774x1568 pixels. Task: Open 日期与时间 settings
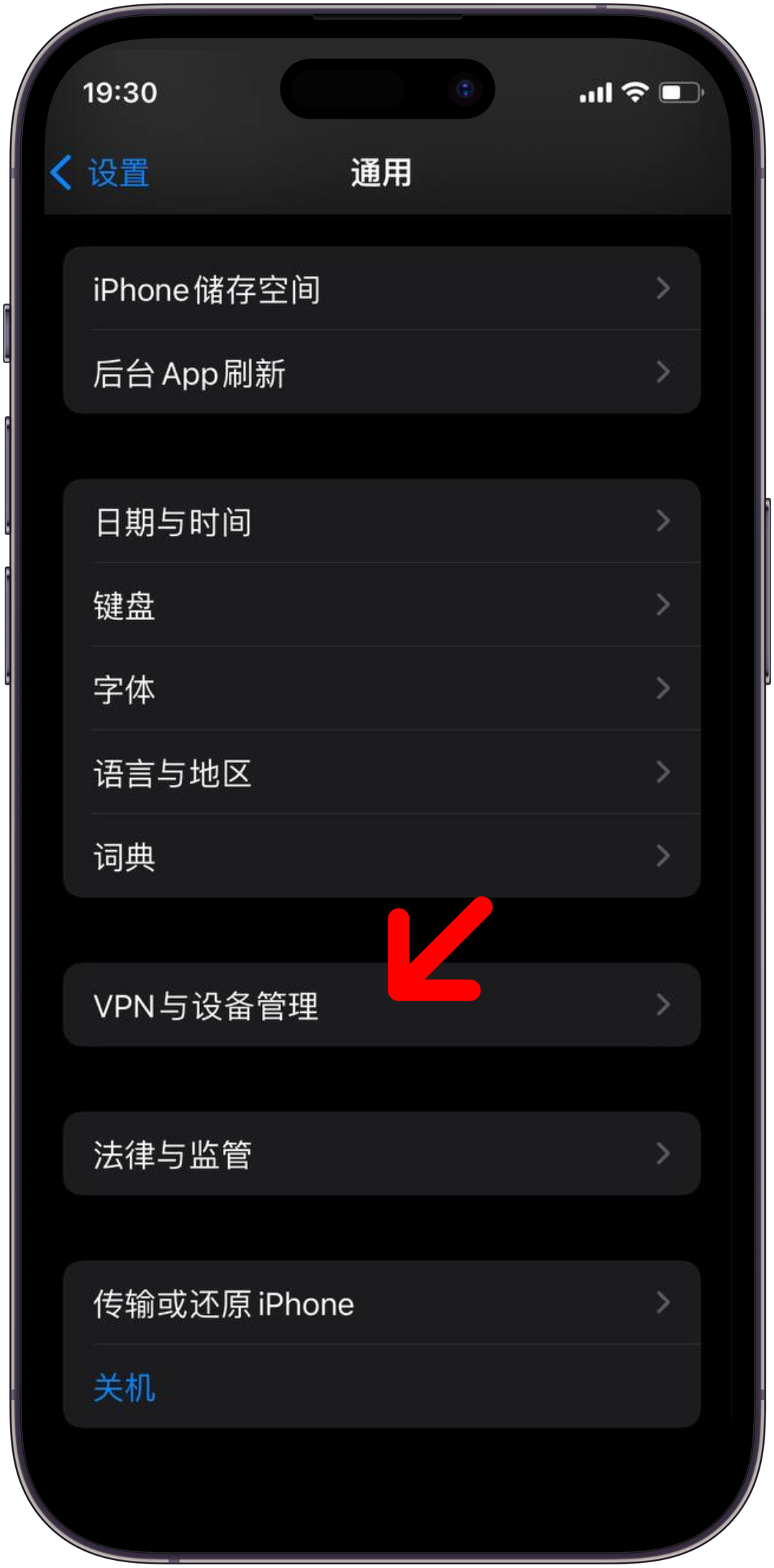click(x=381, y=521)
